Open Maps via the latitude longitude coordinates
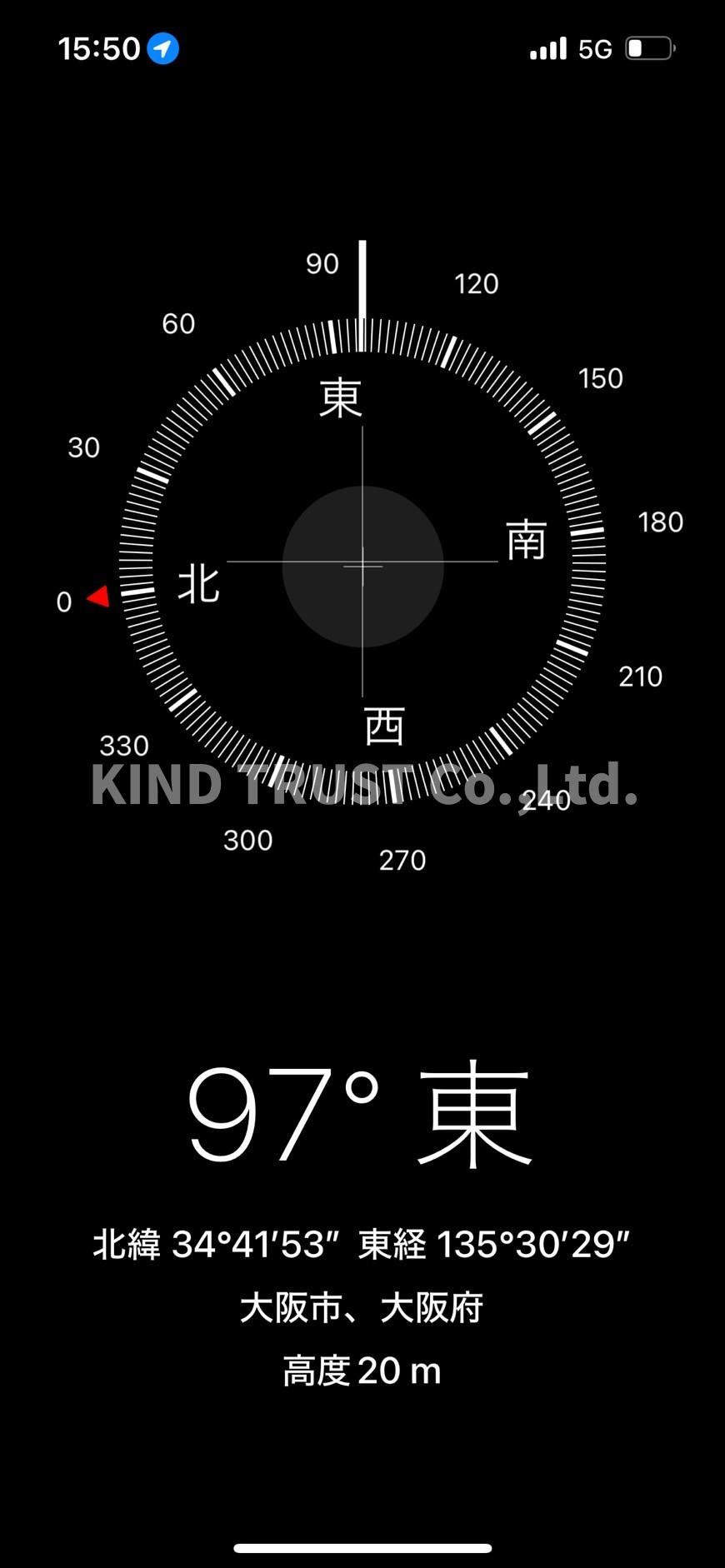This screenshot has width=725, height=1568. pos(362,1245)
